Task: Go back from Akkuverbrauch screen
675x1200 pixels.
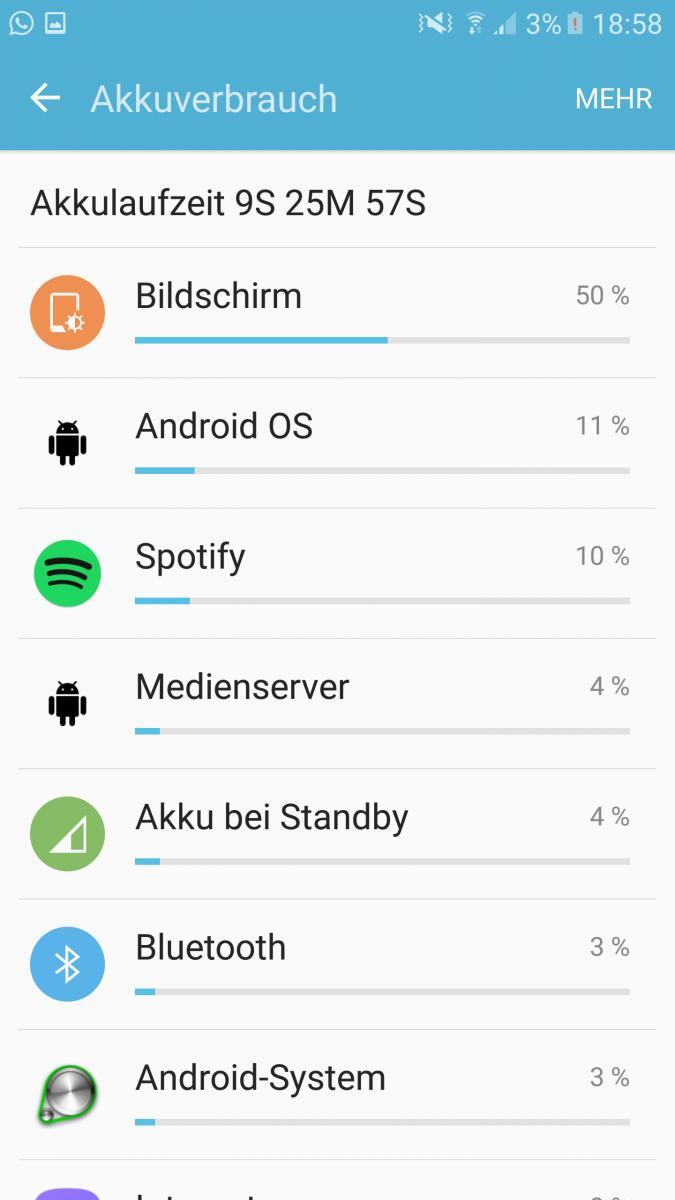Action: pyautogui.click(x=45, y=98)
